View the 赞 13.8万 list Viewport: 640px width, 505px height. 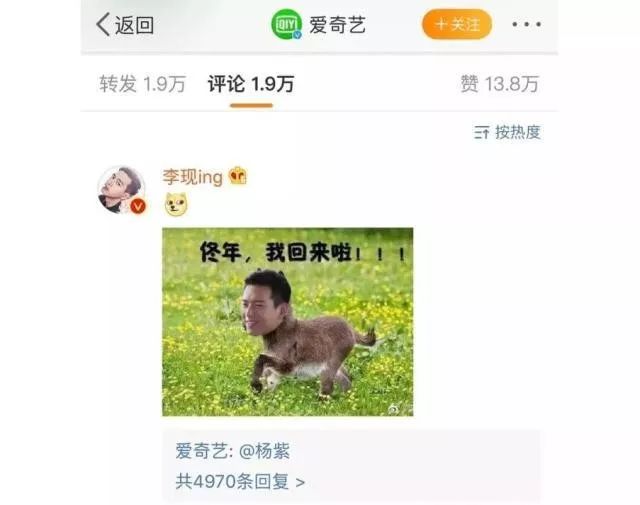pos(499,84)
